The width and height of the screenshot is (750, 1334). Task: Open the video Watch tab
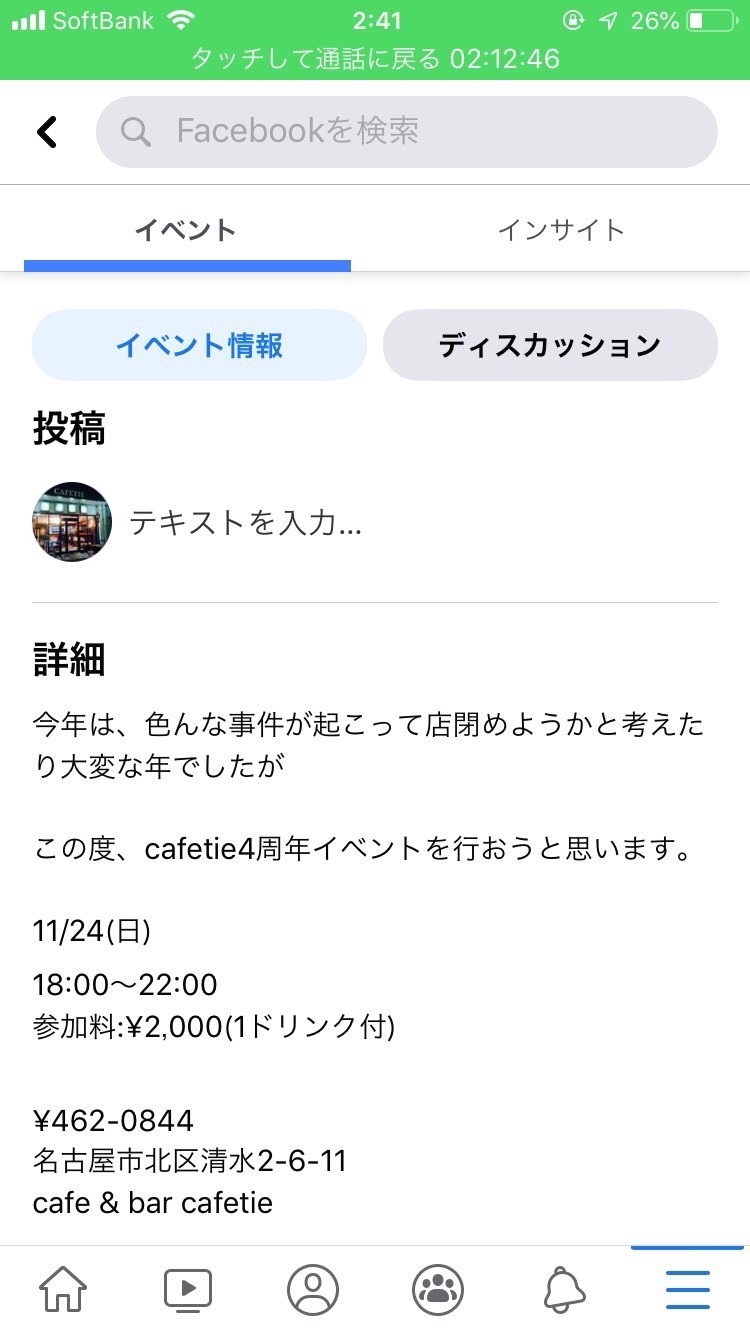188,1289
